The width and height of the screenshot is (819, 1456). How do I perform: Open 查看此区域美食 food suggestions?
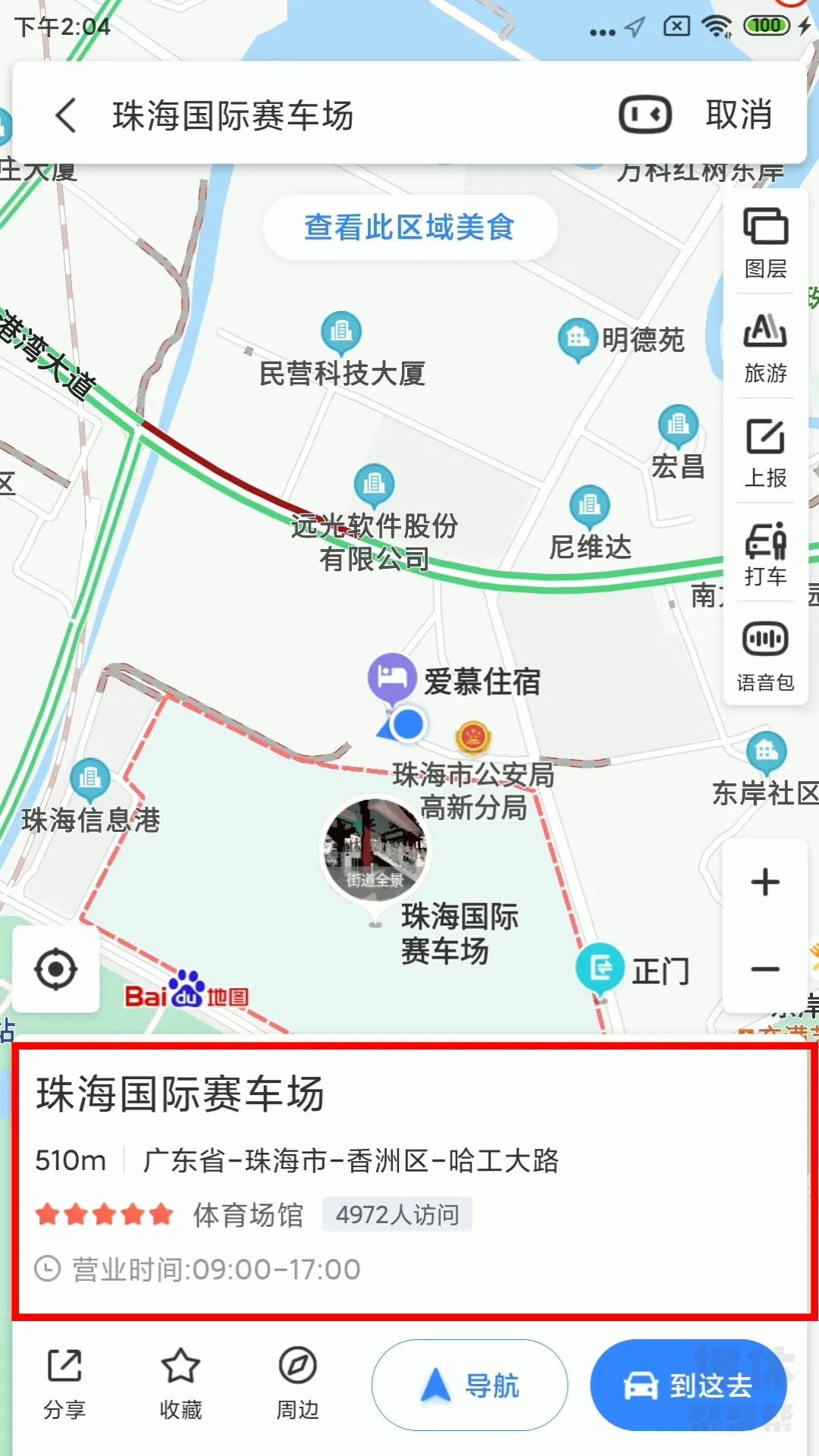(x=409, y=226)
